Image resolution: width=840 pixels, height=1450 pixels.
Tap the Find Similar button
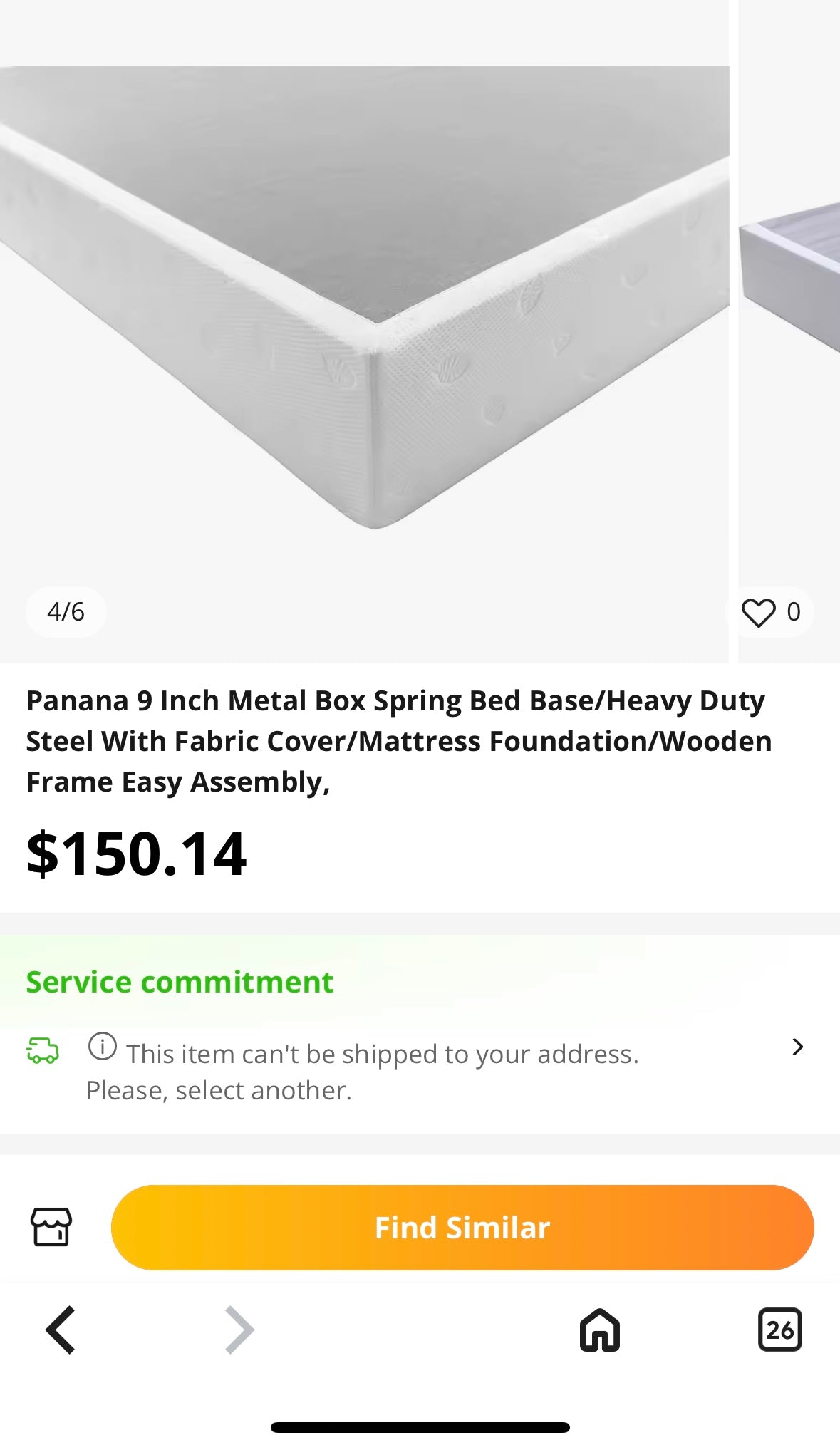pos(462,1227)
